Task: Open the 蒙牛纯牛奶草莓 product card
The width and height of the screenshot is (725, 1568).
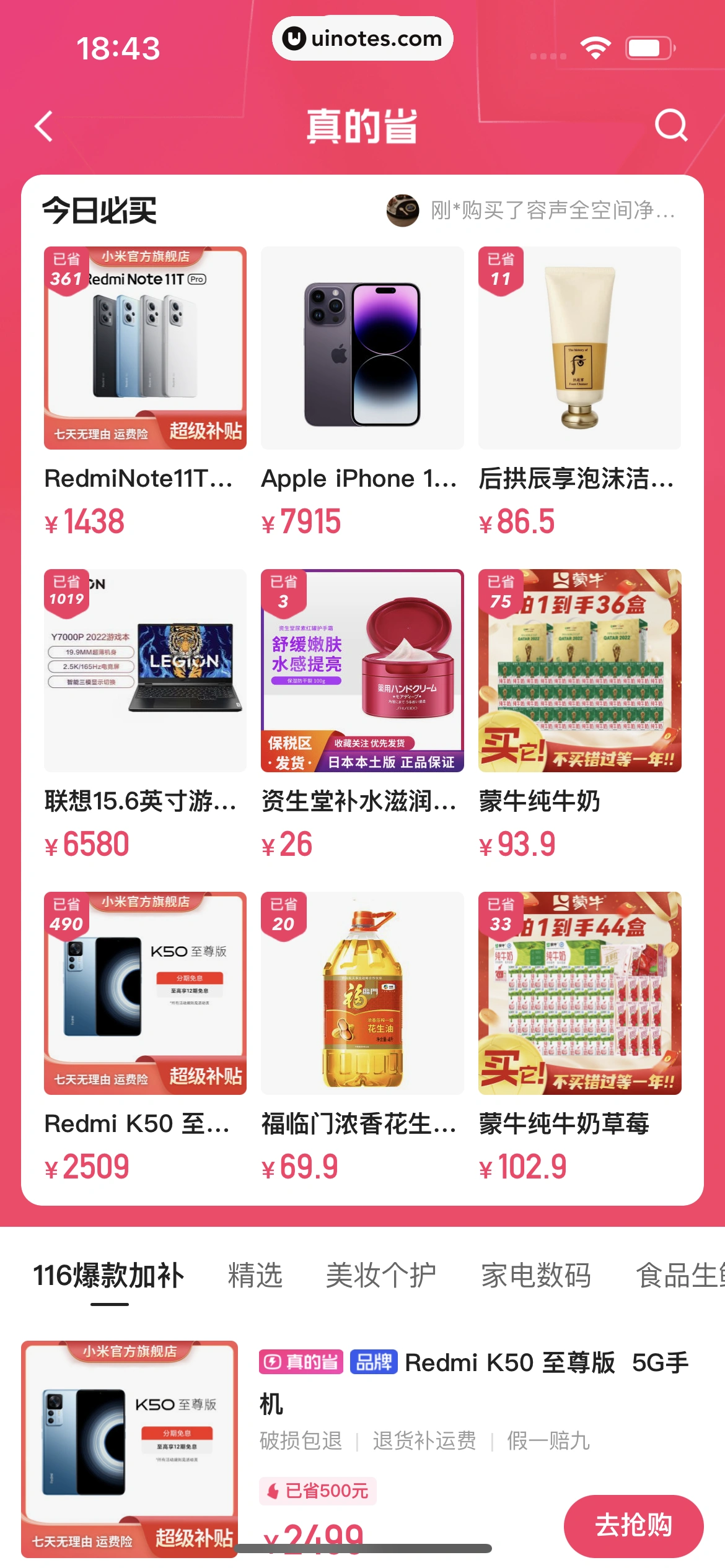Action: 579,993
